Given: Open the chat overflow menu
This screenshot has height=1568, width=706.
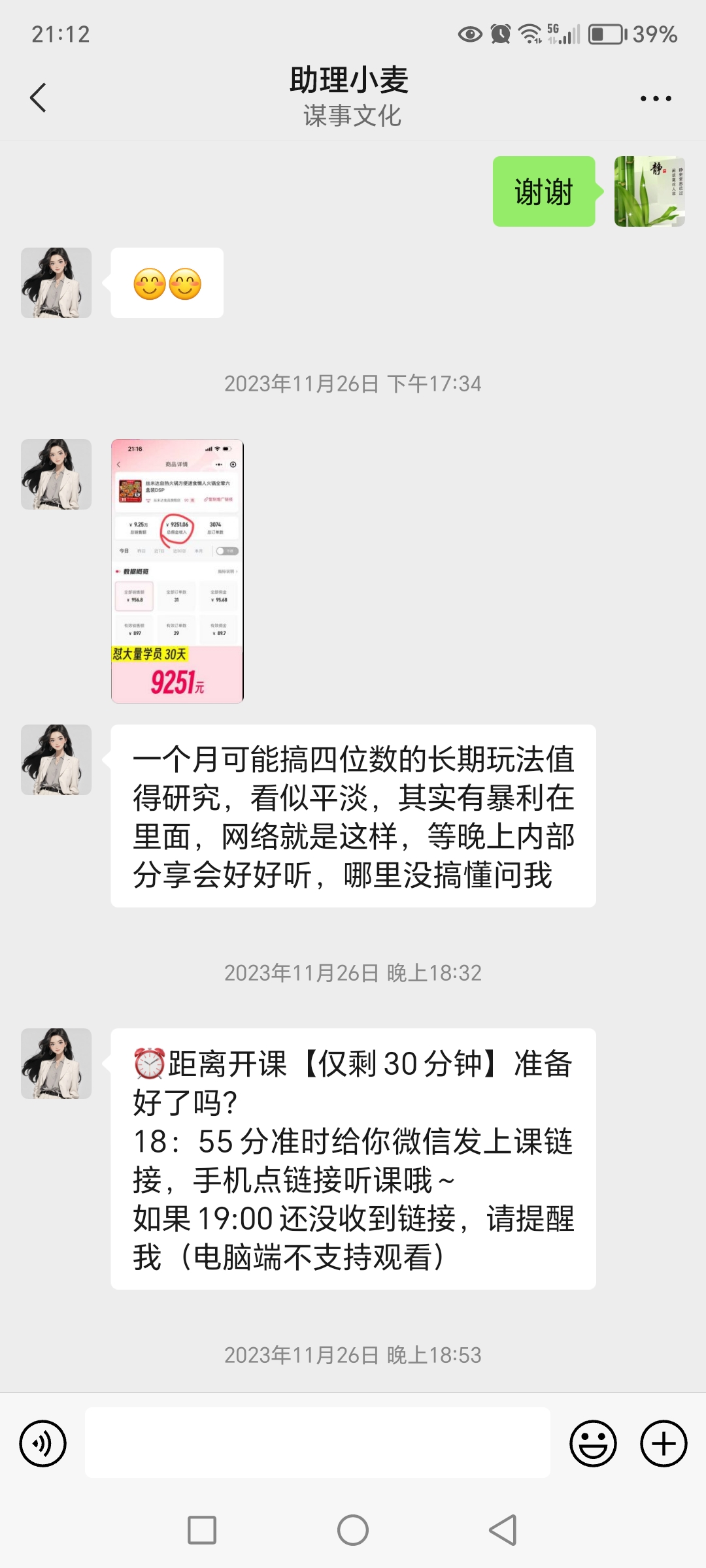Looking at the screenshot, I should [656, 99].
